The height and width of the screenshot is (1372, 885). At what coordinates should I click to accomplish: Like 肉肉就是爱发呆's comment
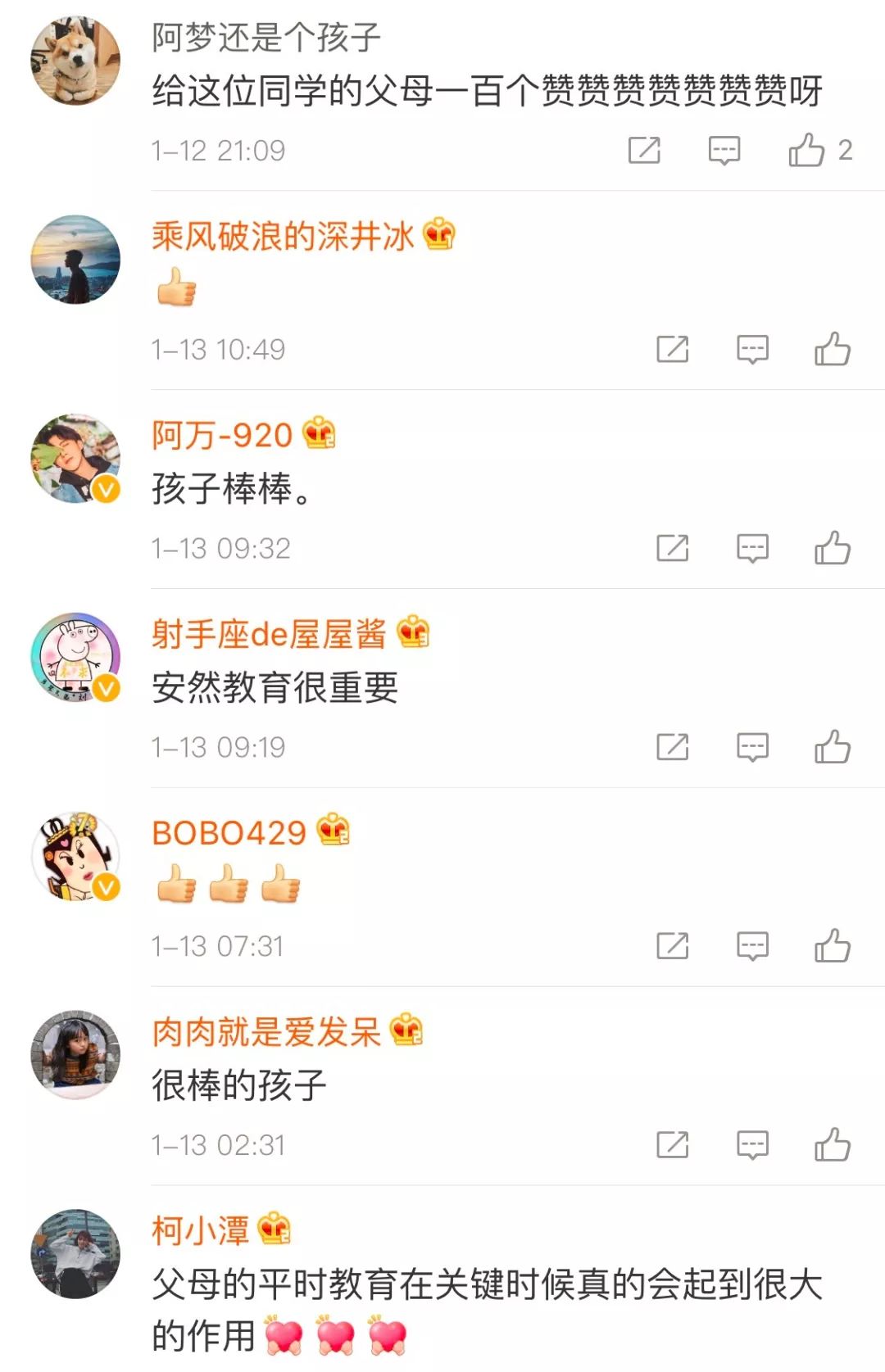[x=833, y=1145]
